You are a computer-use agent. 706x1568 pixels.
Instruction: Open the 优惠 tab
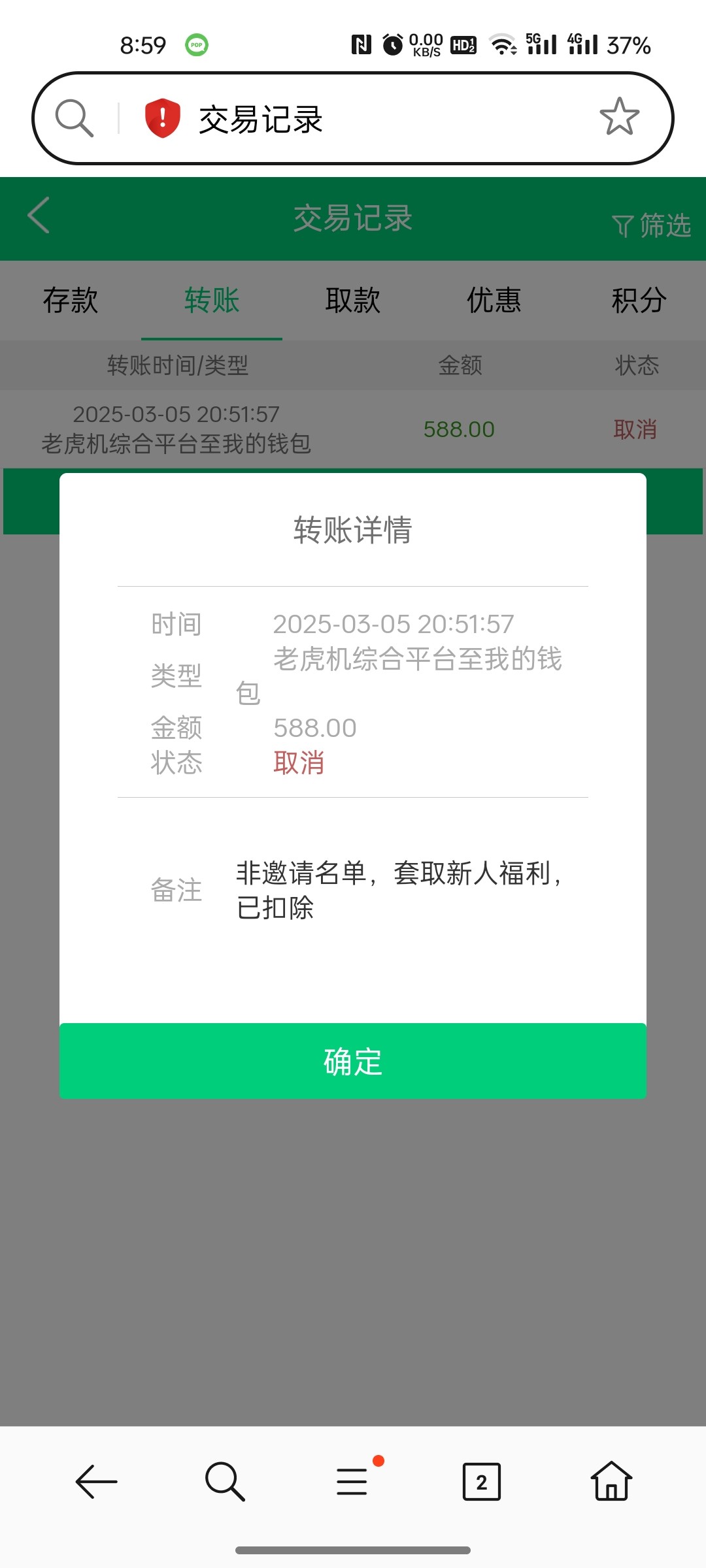pos(494,301)
